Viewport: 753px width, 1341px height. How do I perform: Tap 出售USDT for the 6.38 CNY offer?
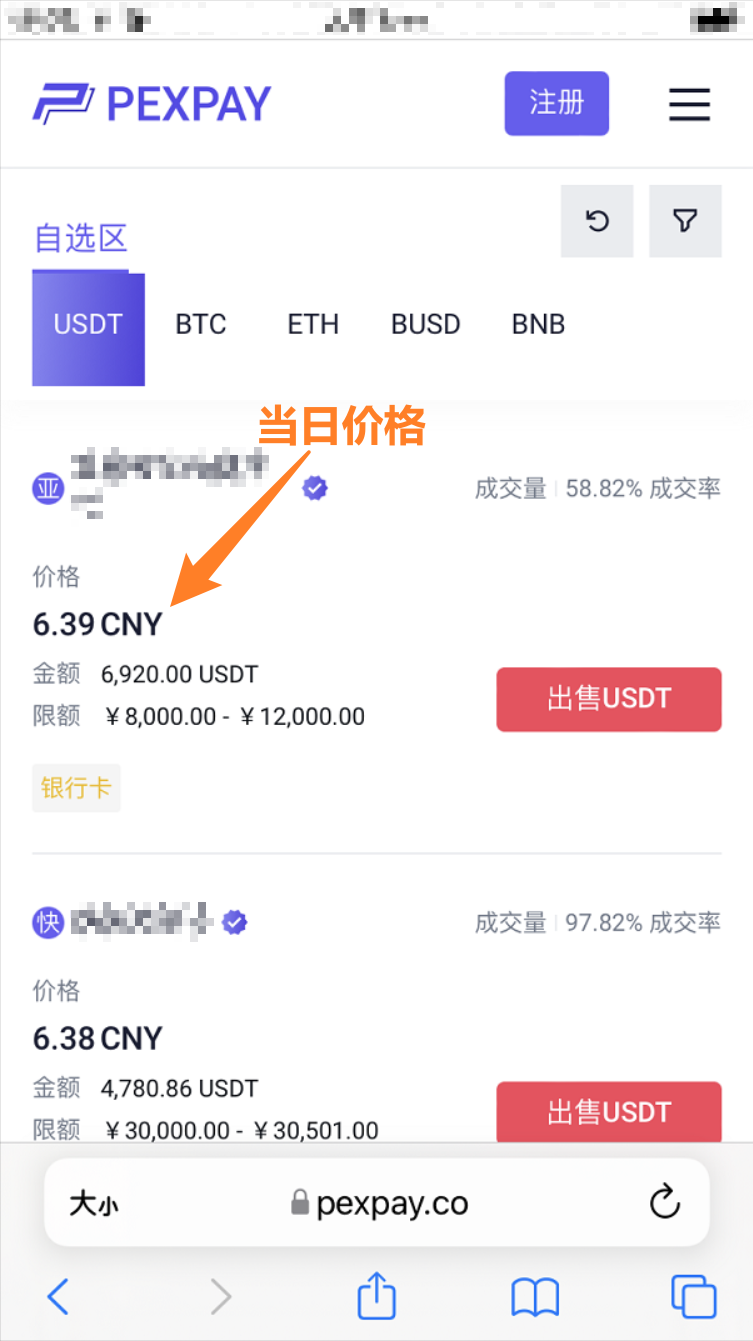608,1112
